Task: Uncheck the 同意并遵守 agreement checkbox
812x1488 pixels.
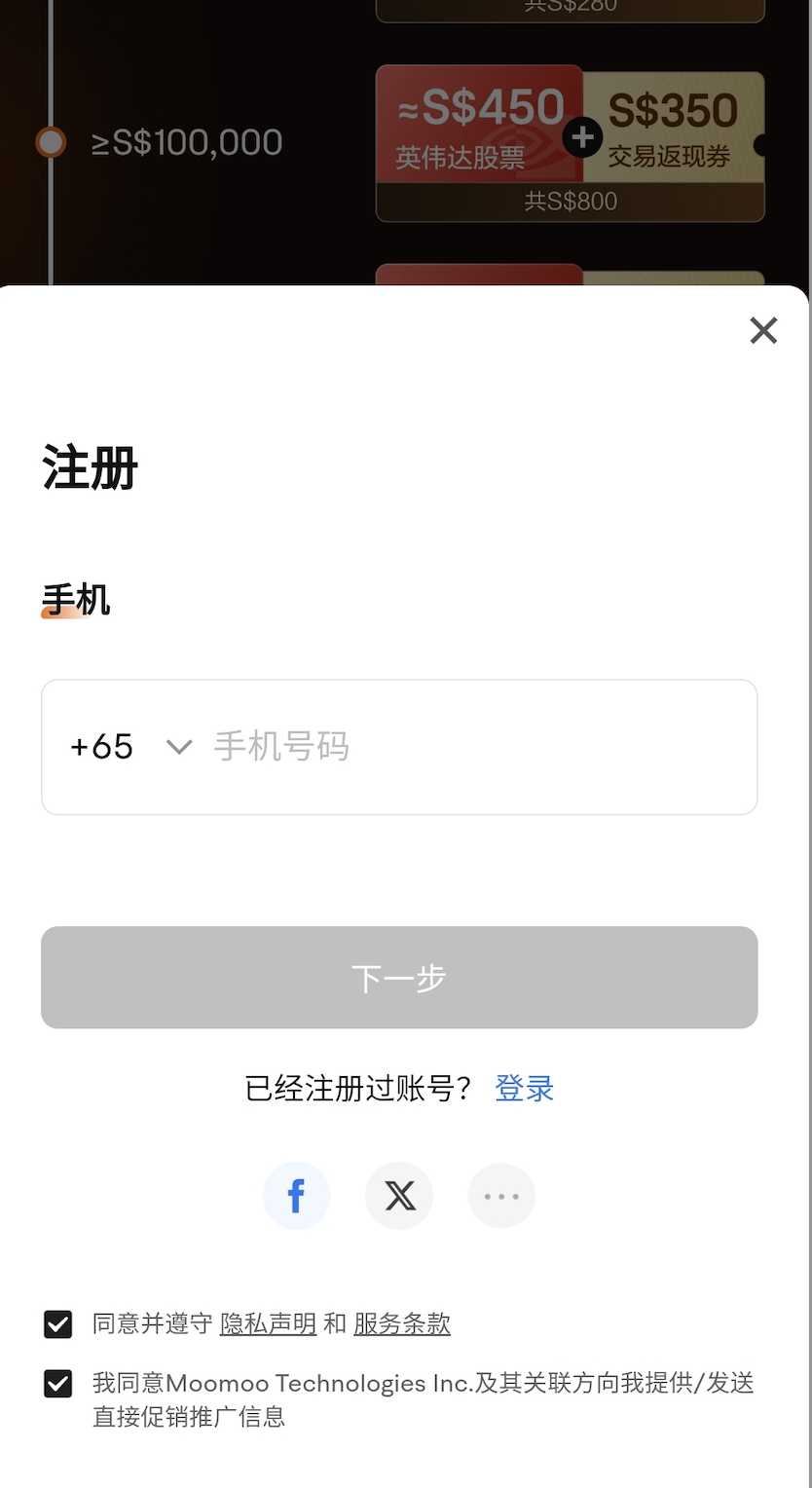Action: pyautogui.click(x=58, y=1324)
